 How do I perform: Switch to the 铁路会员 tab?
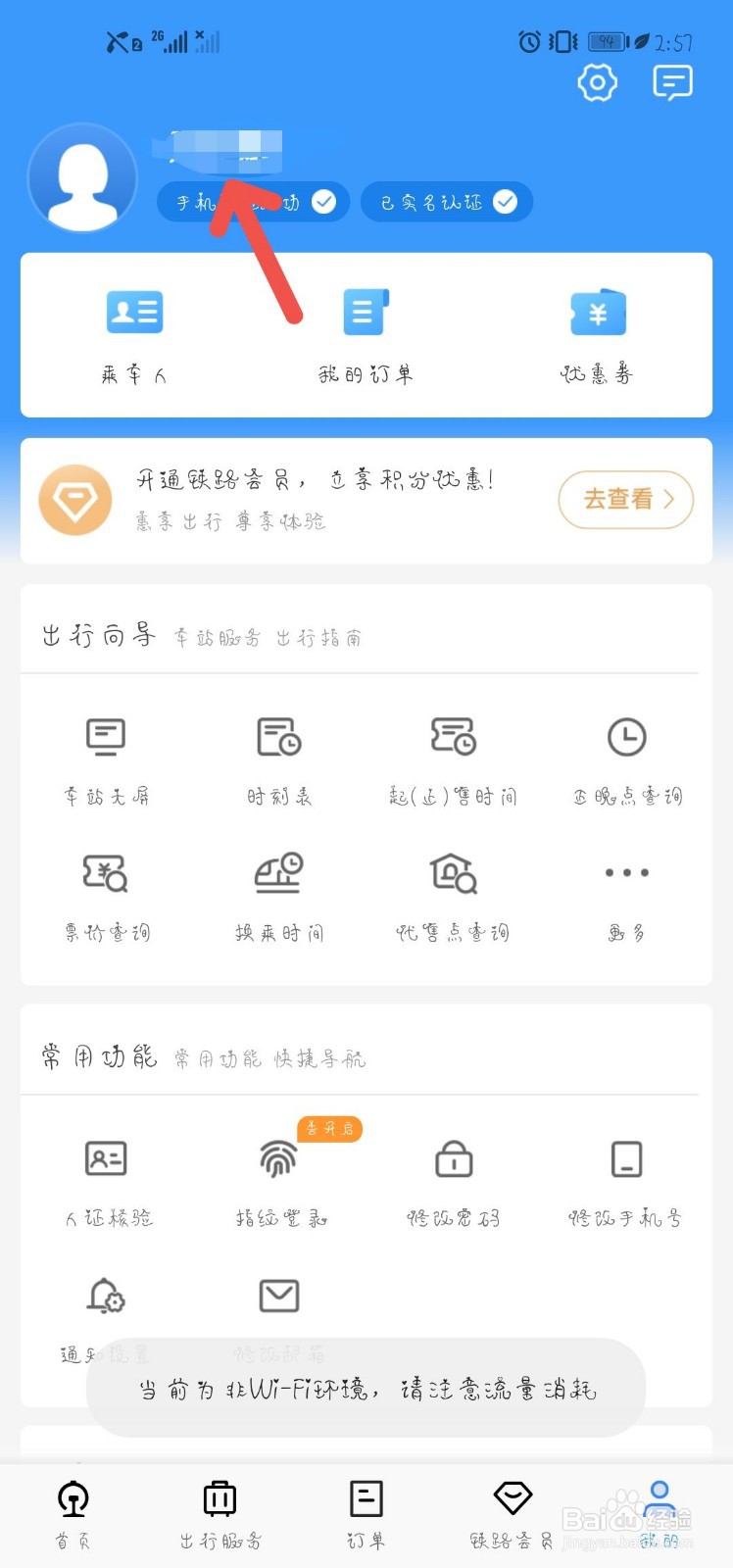point(512,1515)
